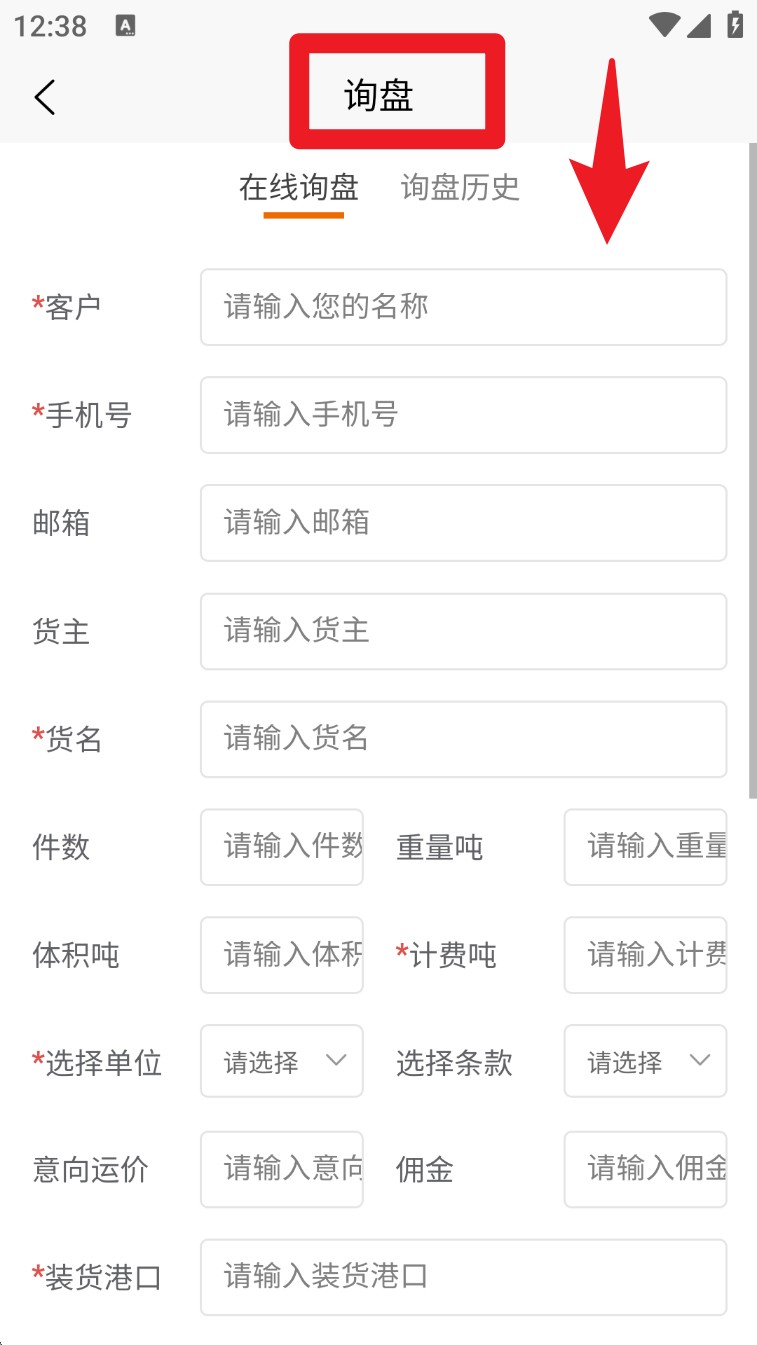Switch to the 询盘历史 tab

(x=460, y=187)
